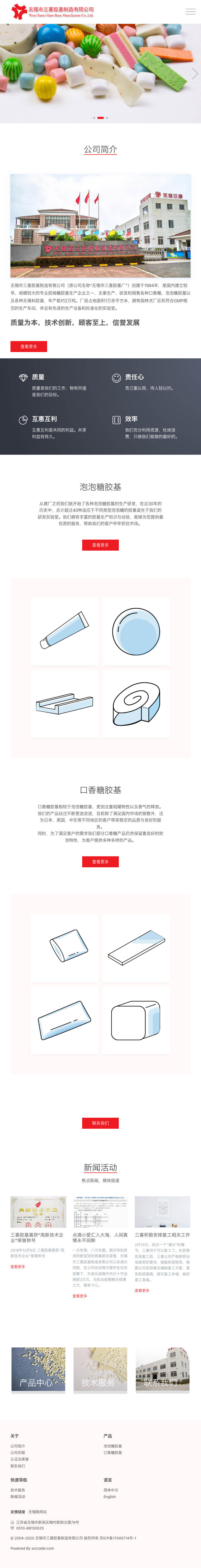Open 泡泡糖胶基 link in footer 产品 list
This screenshot has width=201, height=1568.
coord(113,1446)
